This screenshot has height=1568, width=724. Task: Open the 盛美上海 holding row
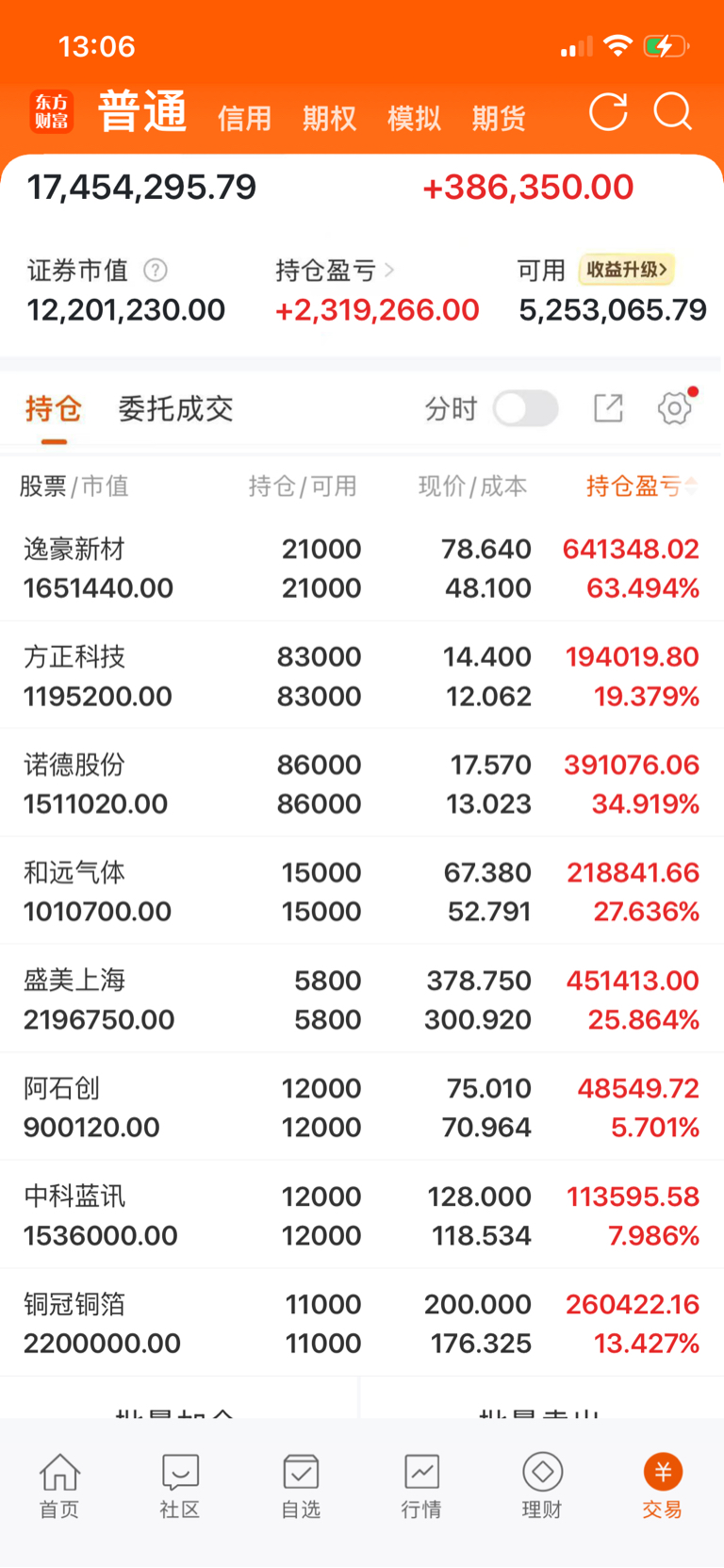coord(362,999)
